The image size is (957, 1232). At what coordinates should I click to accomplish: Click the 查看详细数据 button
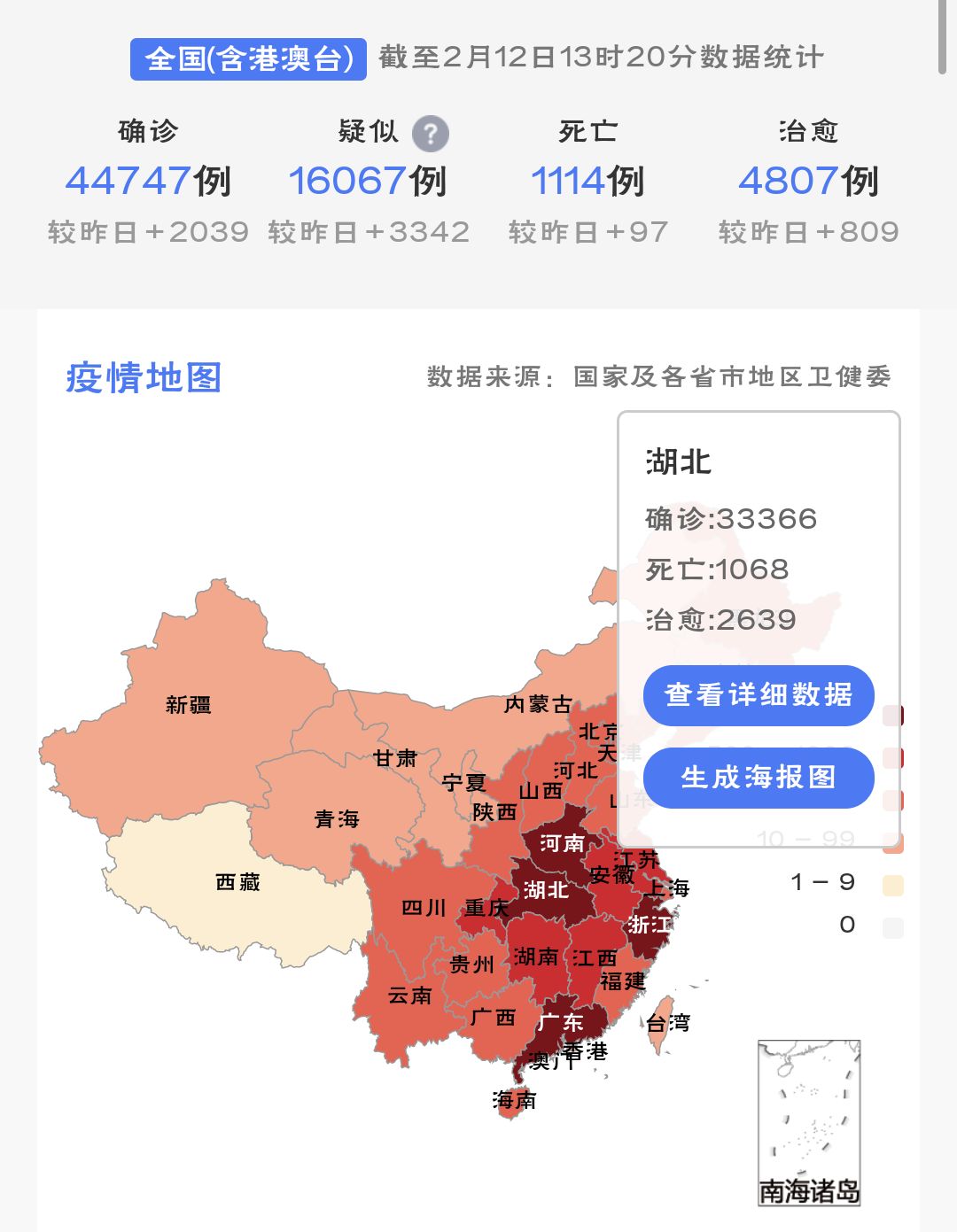(x=758, y=696)
